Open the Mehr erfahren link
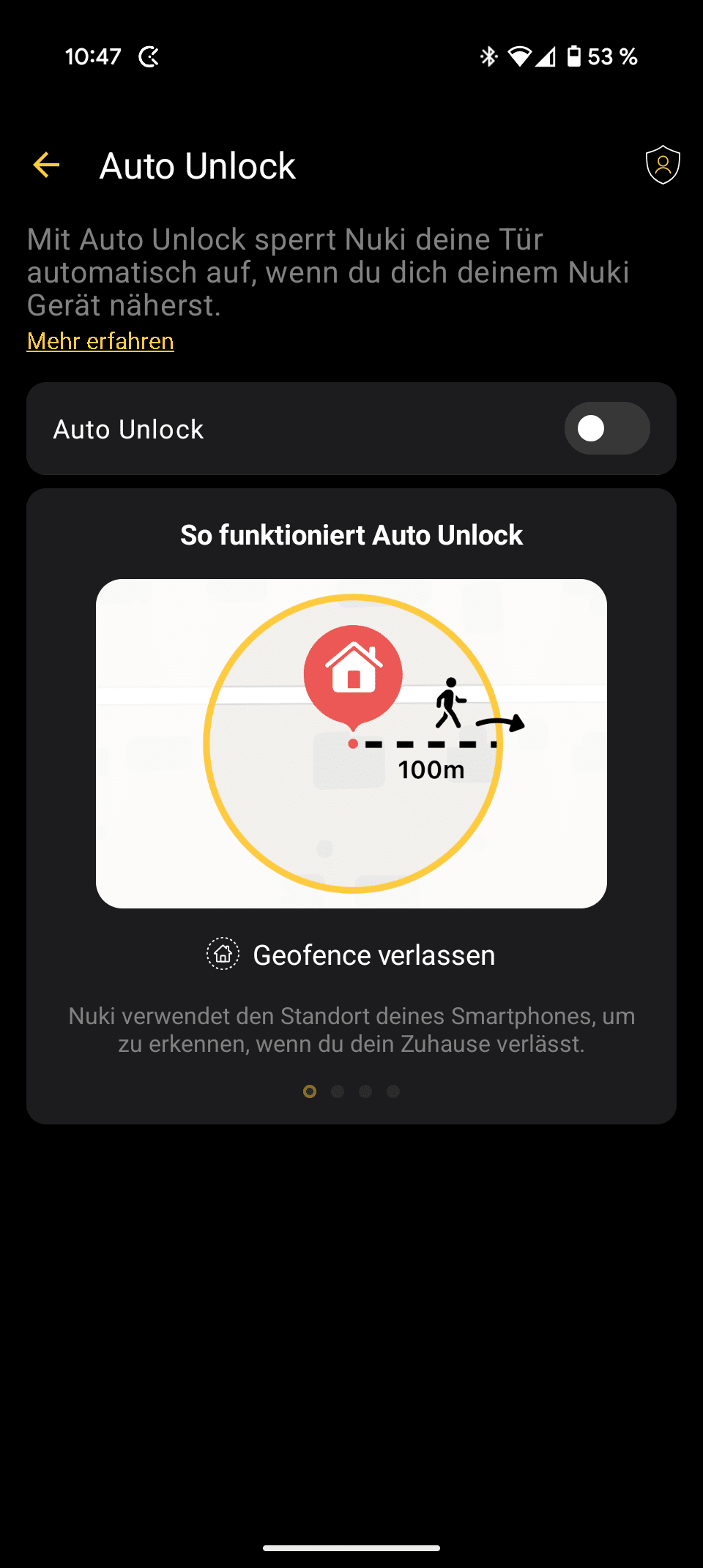Screen dimensions: 703x1568 pos(100,341)
